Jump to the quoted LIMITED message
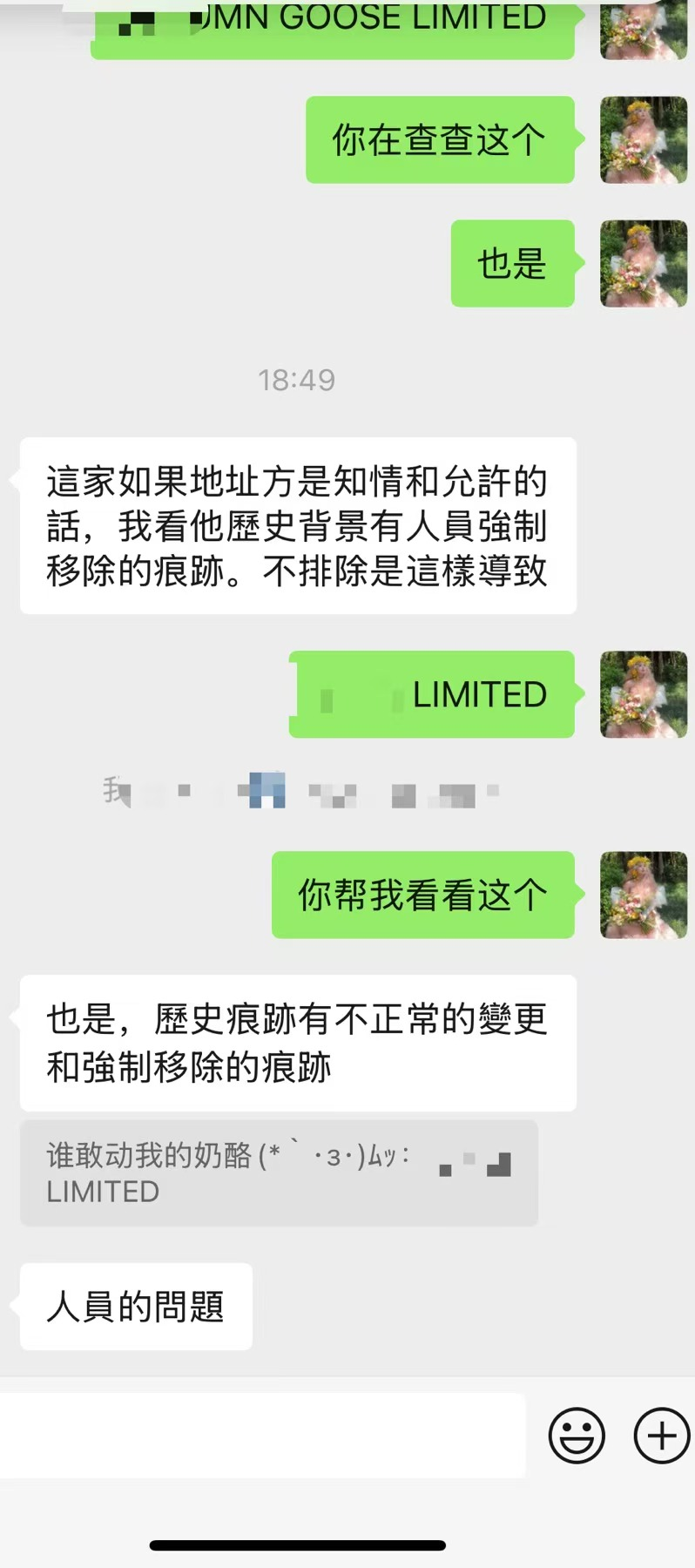The image size is (695, 1568). (279, 1173)
